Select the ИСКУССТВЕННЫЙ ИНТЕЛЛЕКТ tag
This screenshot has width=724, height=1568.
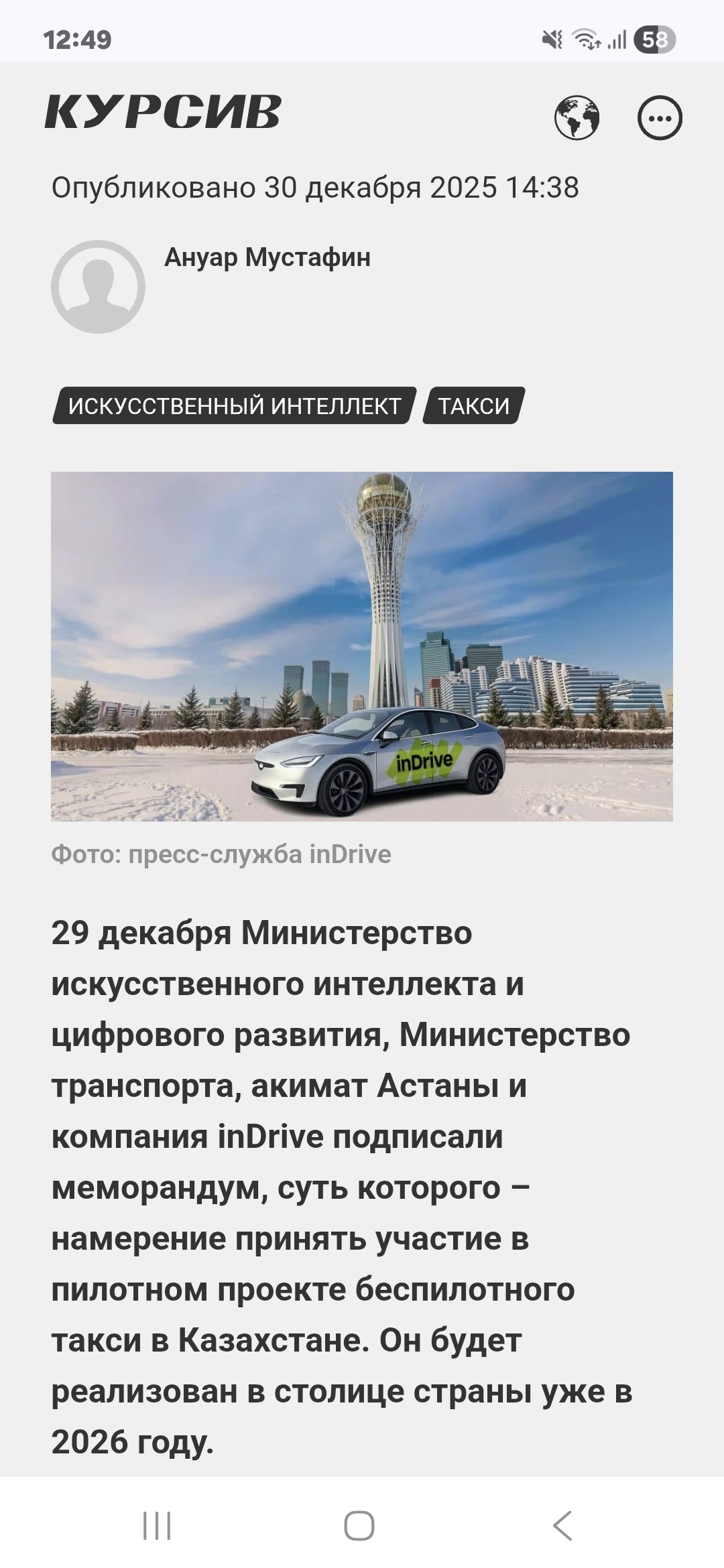234,405
